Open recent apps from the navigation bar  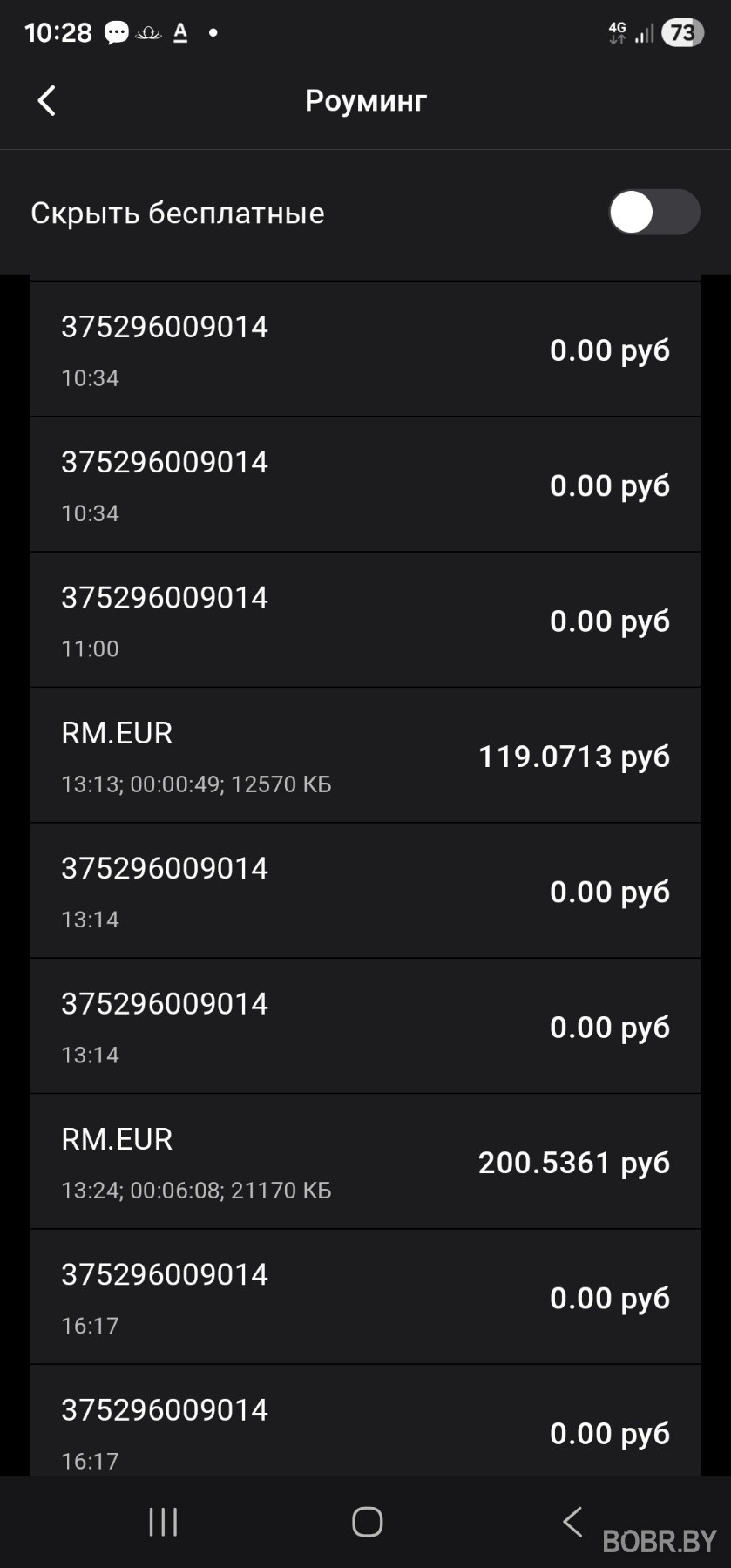[x=163, y=1522]
